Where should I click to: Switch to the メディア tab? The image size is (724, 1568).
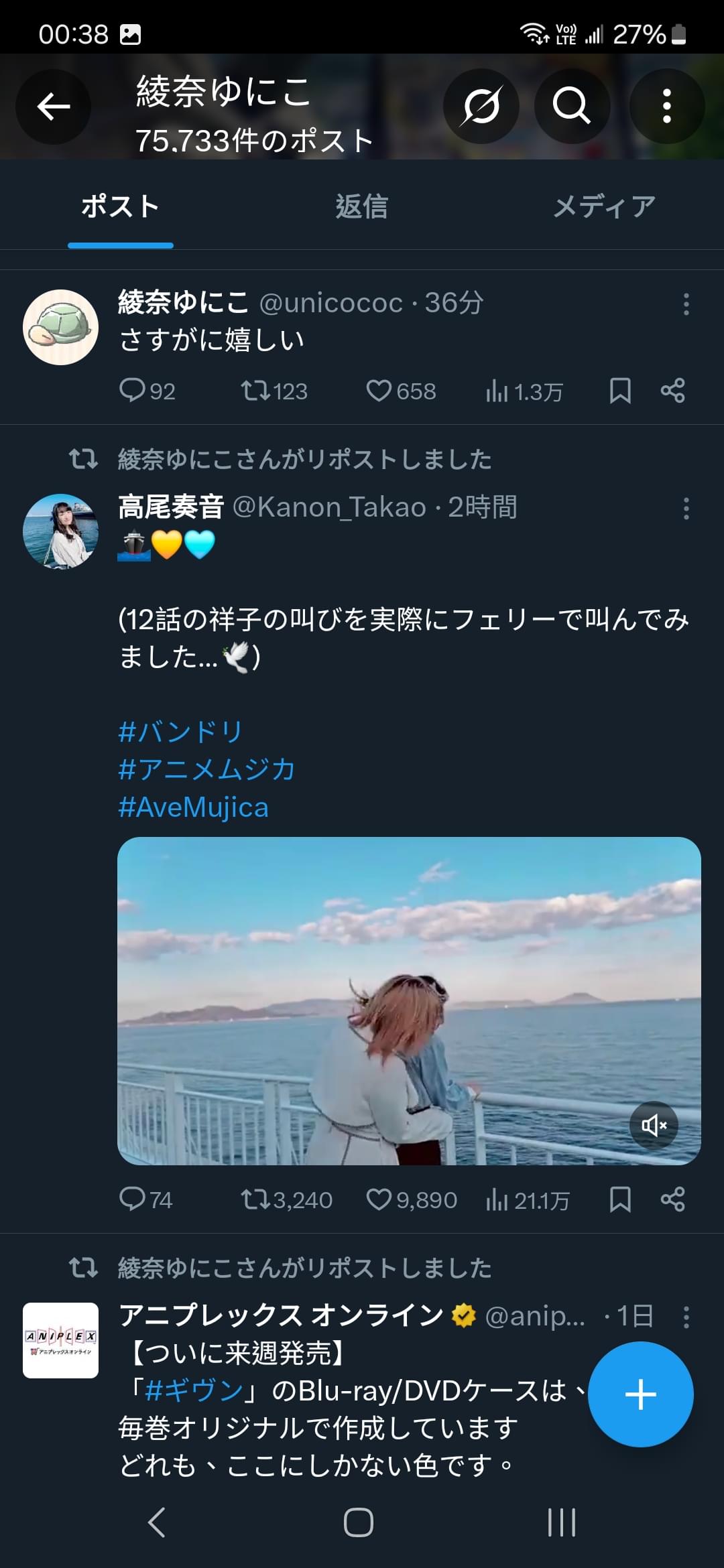pyautogui.click(x=604, y=206)
